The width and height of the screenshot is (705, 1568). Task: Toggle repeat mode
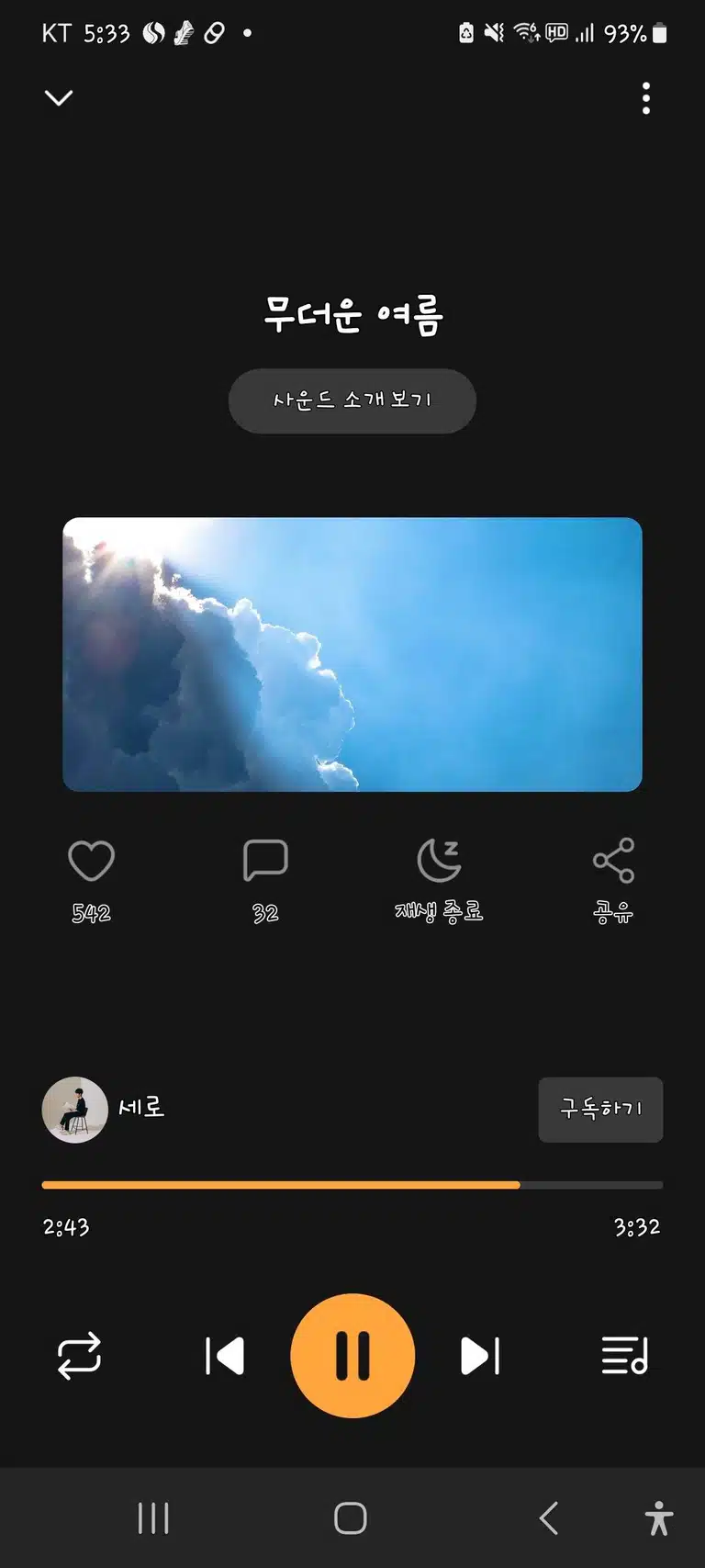[x=79, y=1356]
